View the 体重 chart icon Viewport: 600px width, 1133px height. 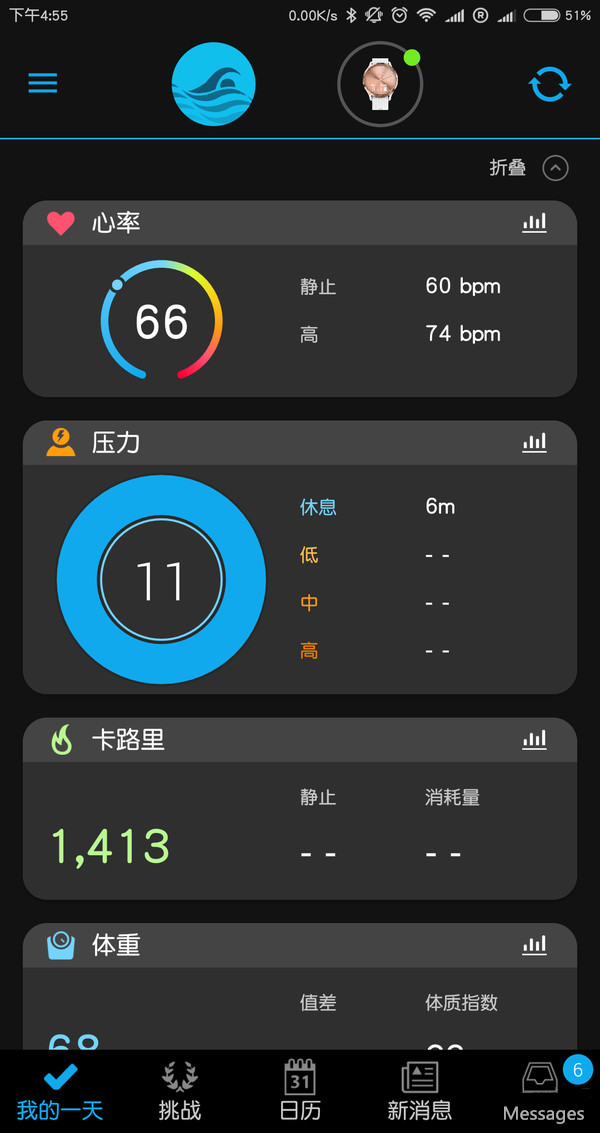[534, 945]
